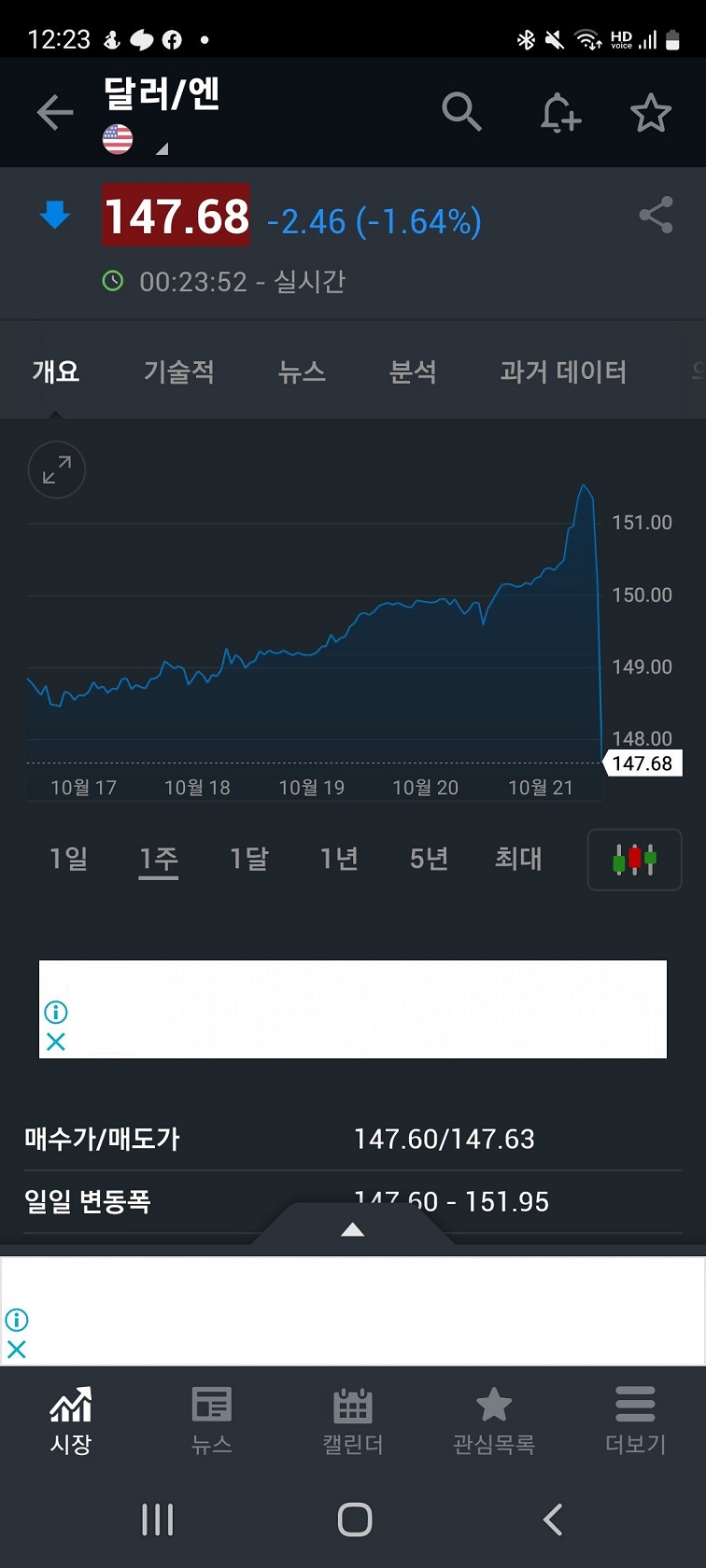Select the 최대 chart period
Screen dimensions: 706x1568
[x=518, y=859]
